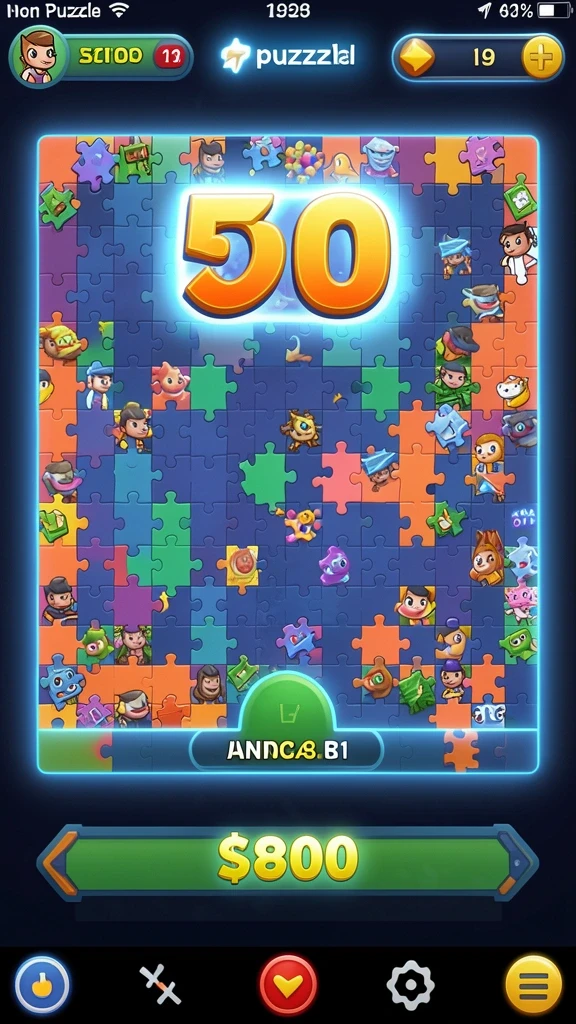Tap the green $800 button
The width and height of the screenshot is (576, 1024).
pos(288,859)
